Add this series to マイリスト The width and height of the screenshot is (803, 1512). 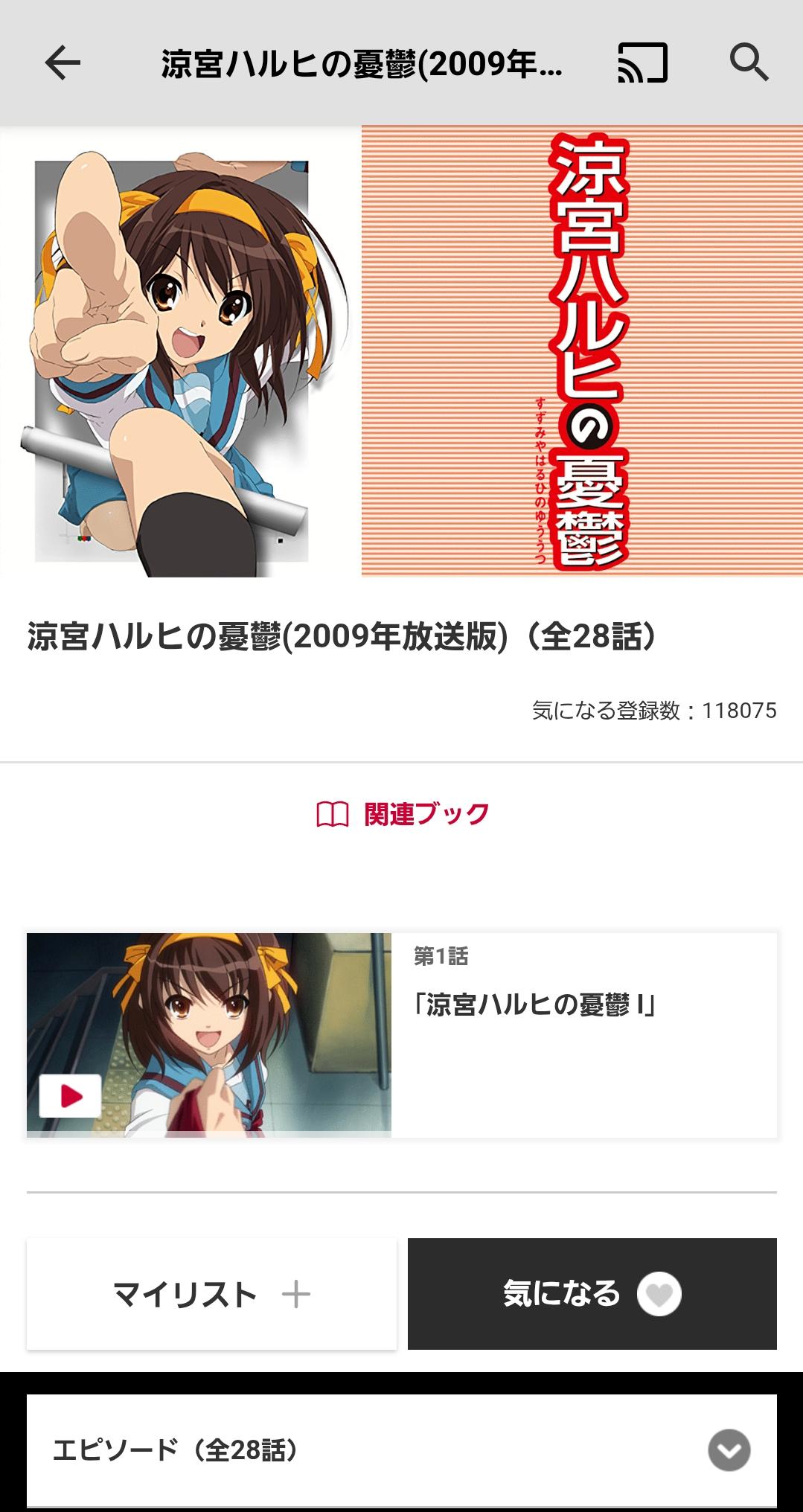[211, 1294]
